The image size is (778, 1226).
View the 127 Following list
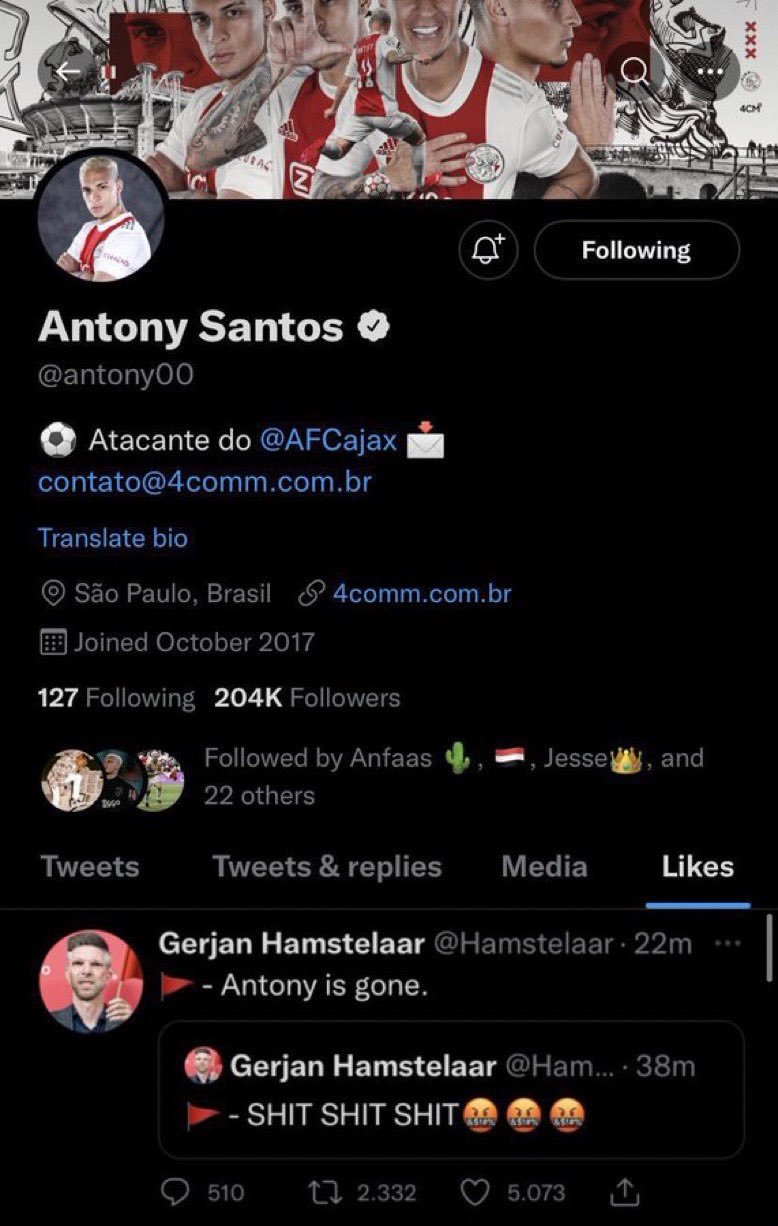pos(116,698)
